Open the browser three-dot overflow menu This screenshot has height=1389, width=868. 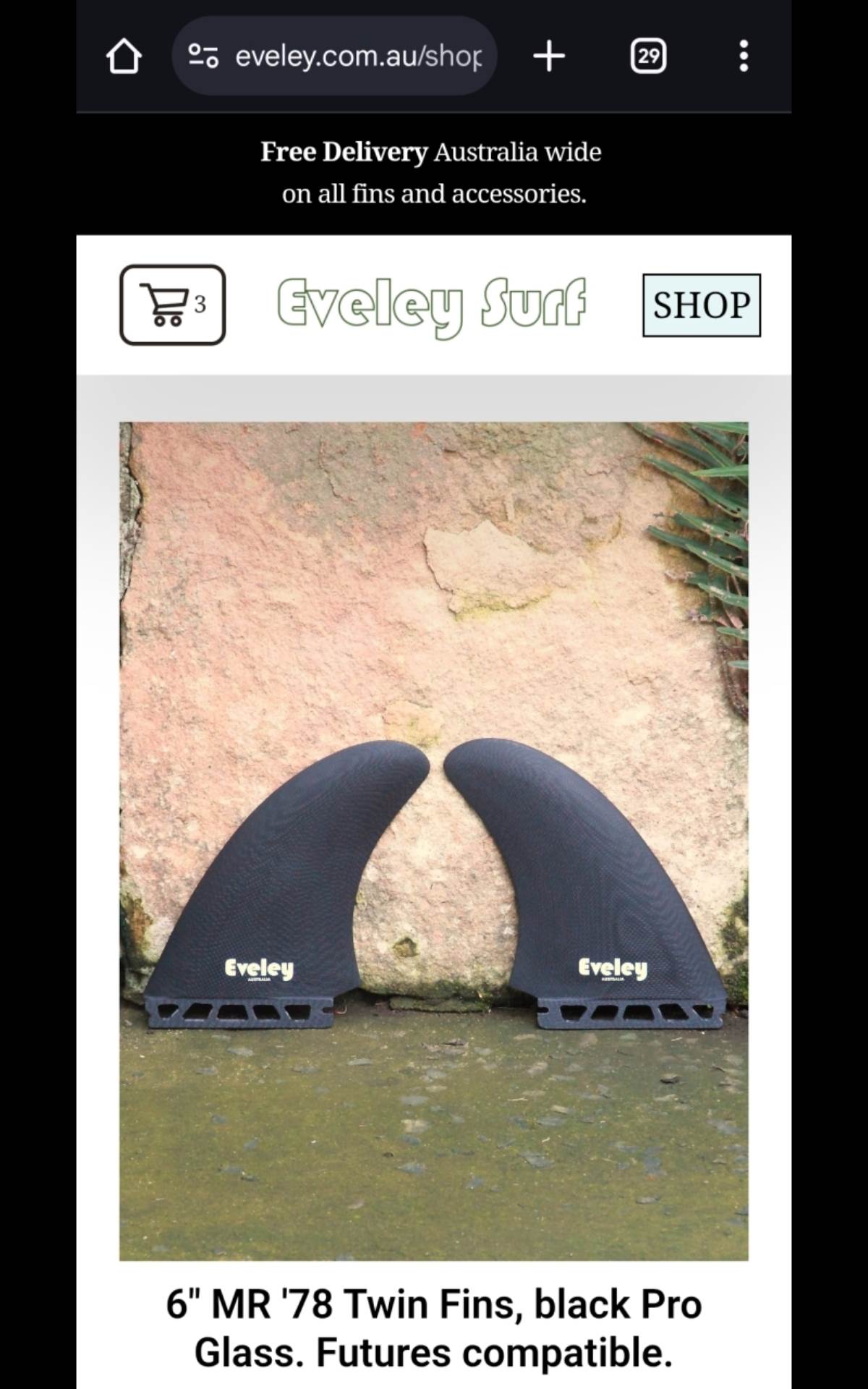744,56
